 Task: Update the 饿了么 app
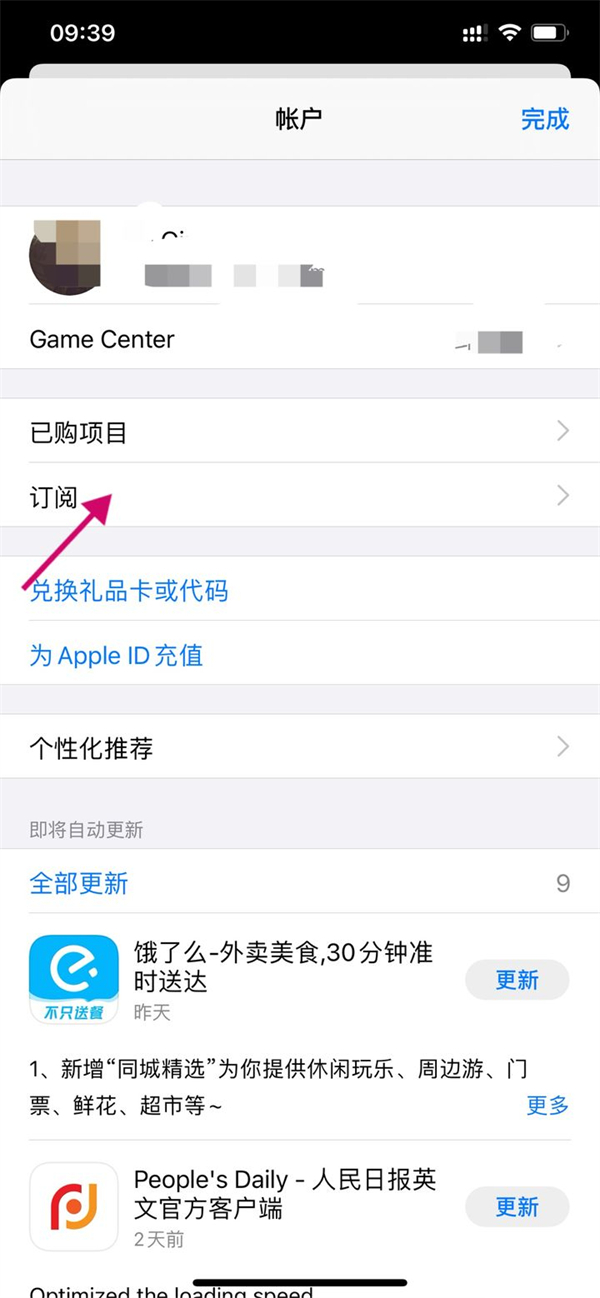point(516,980)
